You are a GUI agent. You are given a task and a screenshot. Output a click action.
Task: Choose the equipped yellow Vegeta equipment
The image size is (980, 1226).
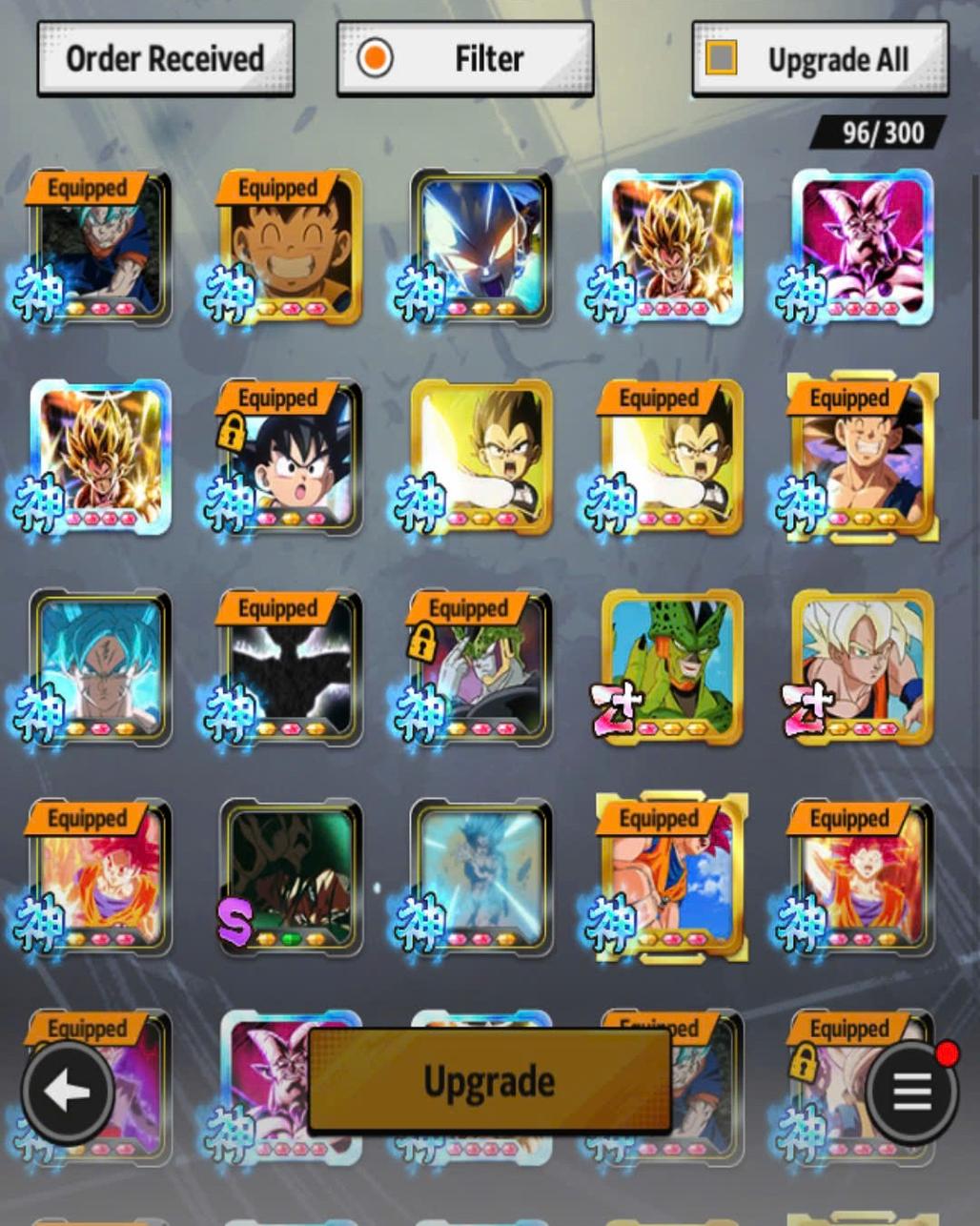coord(672,460)
